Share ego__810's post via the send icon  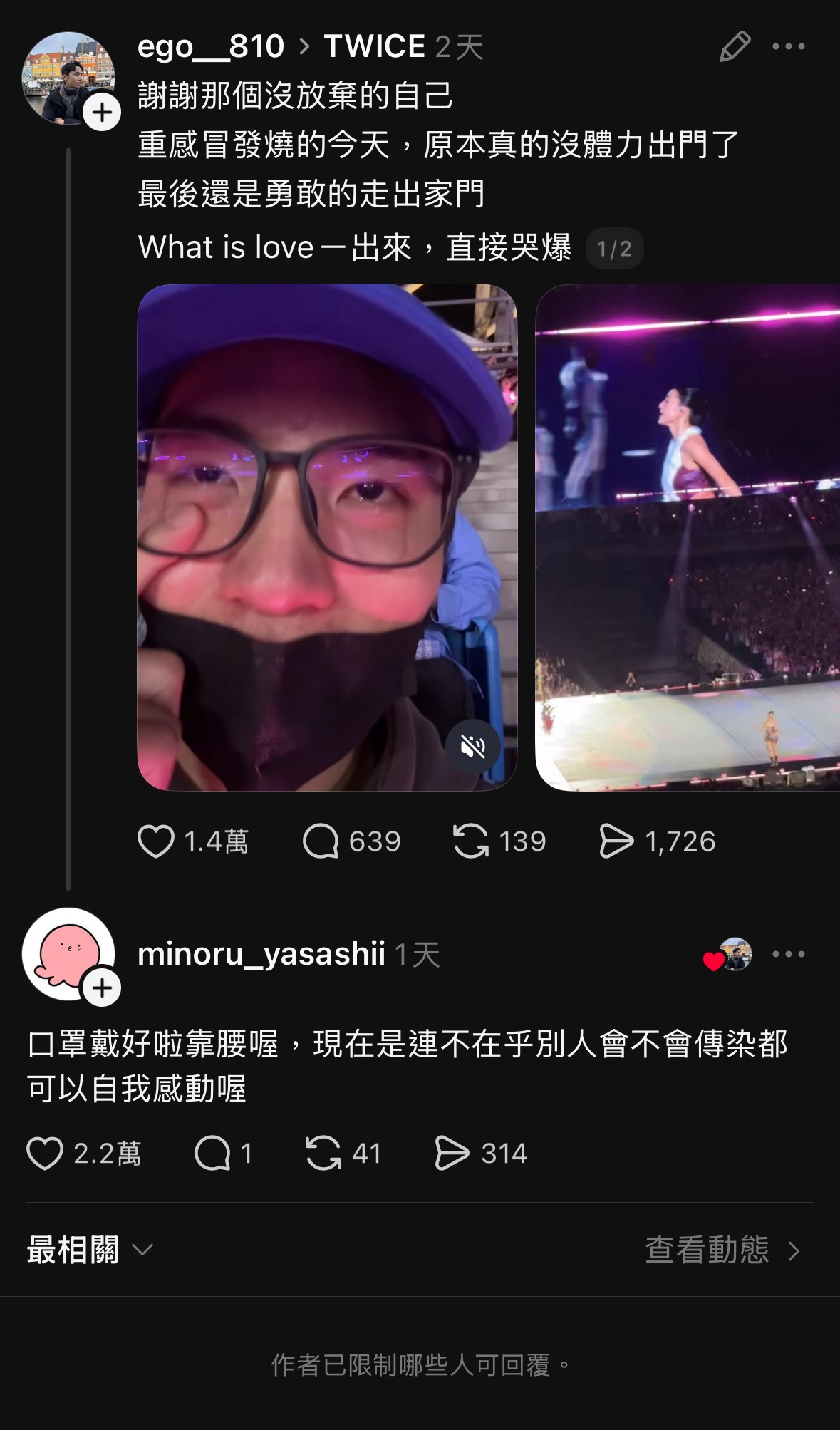tap(616, 841)
